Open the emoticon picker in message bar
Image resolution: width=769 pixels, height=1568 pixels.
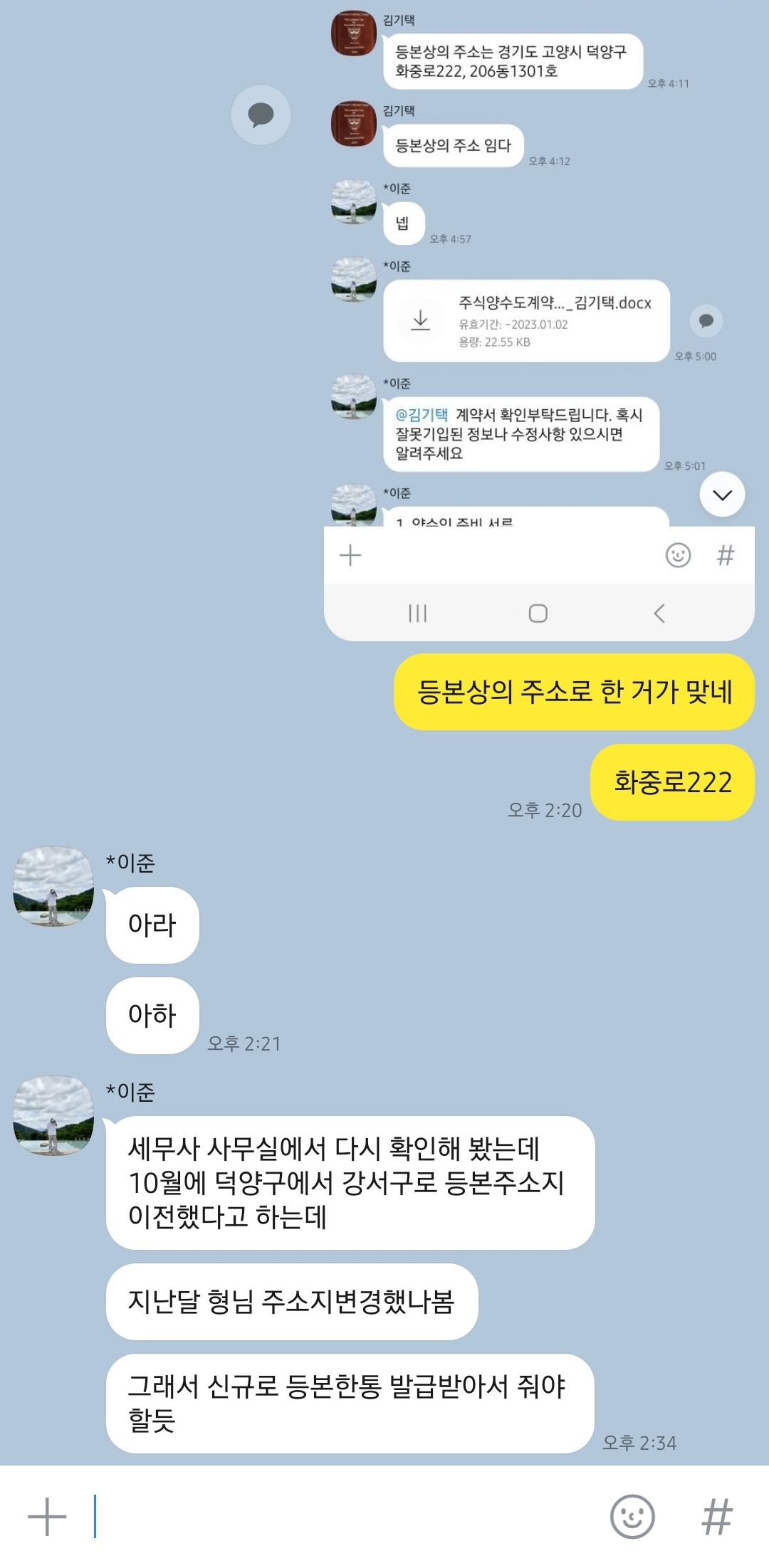pos(632,1516)
